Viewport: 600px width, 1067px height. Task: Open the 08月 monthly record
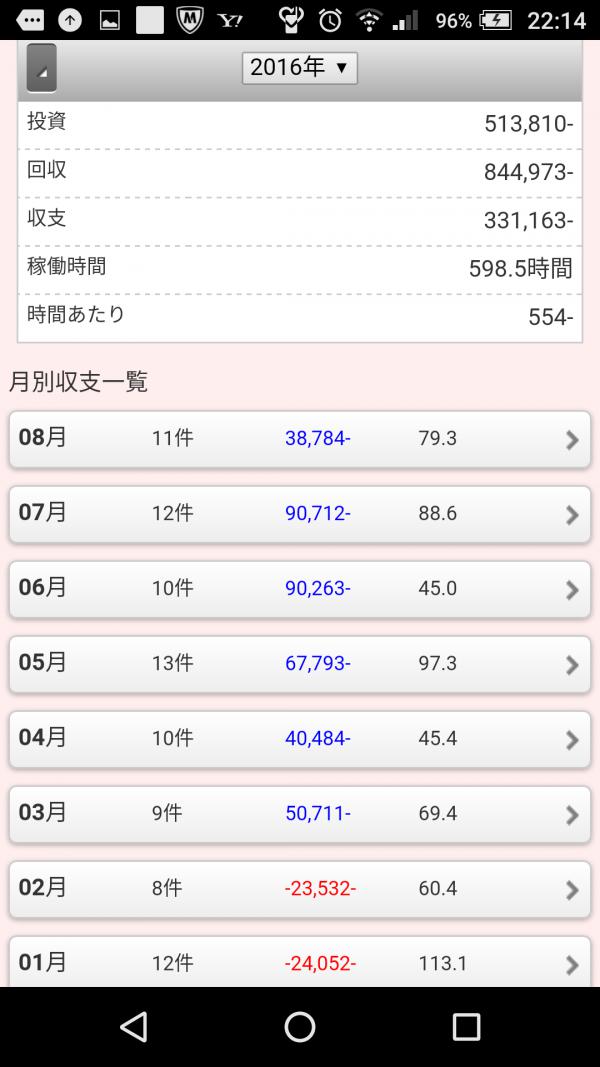[x=299, y=439]
